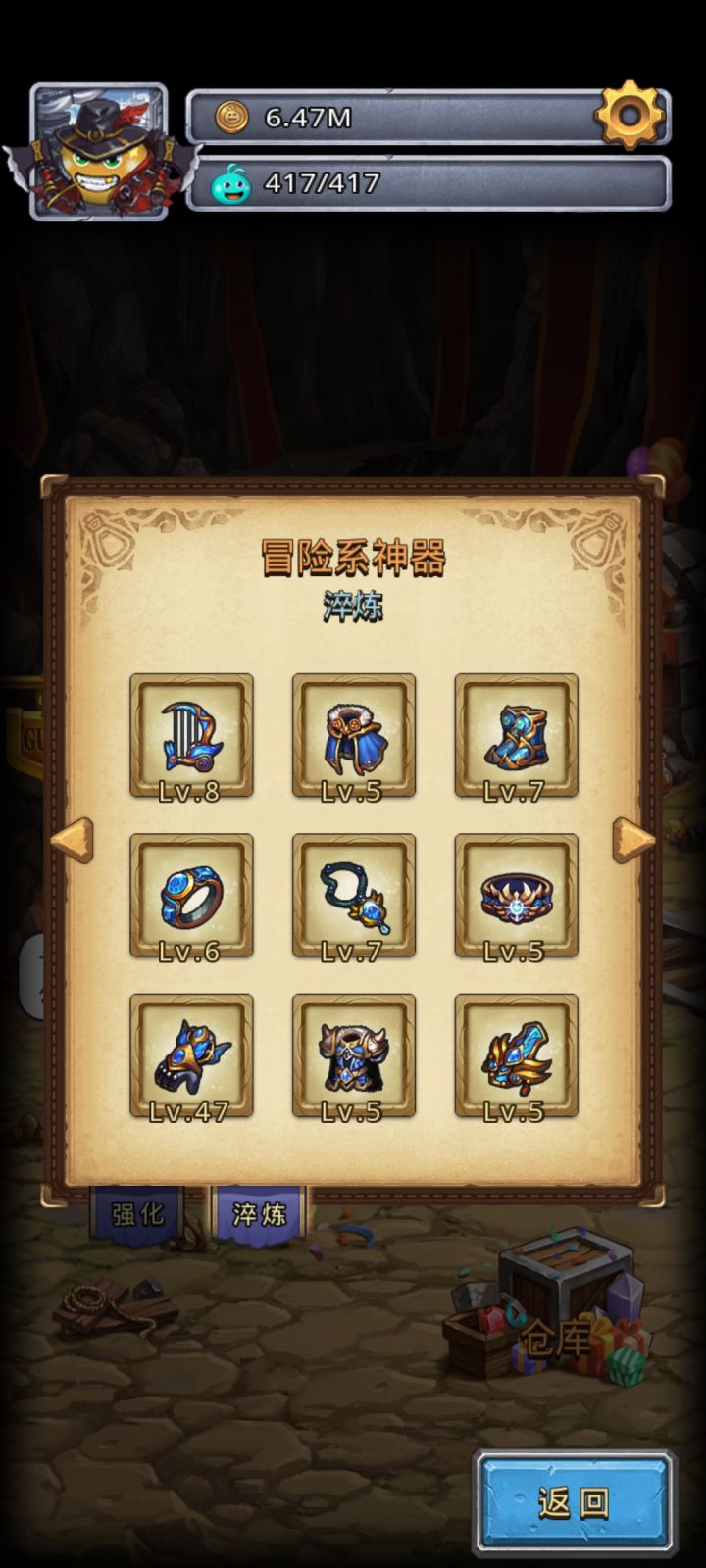Open the Lv.5 crown headband artifact
This screenshot has height=1568, width=706.
click(514, 895)
